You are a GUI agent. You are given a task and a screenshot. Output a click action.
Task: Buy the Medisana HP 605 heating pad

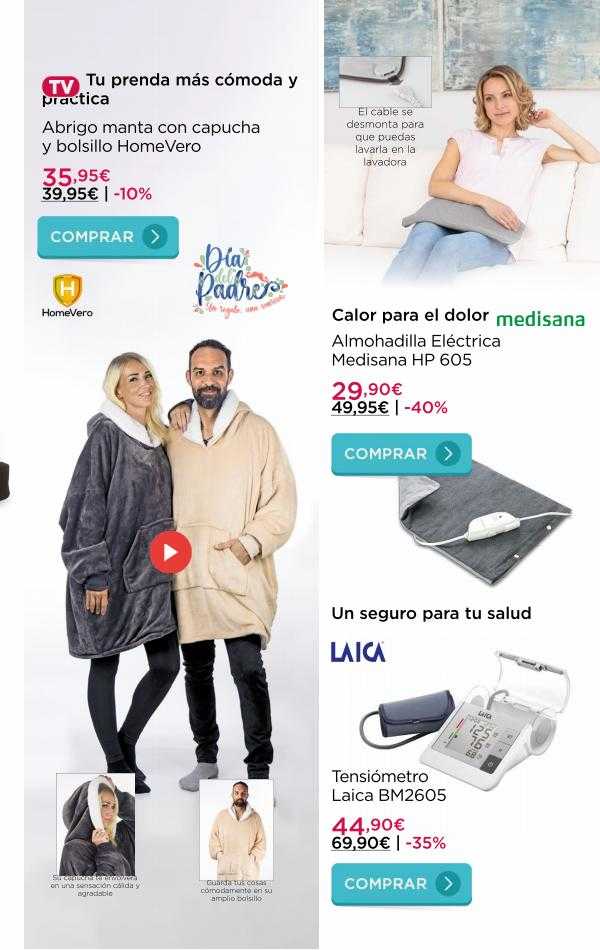pos(401,454)
